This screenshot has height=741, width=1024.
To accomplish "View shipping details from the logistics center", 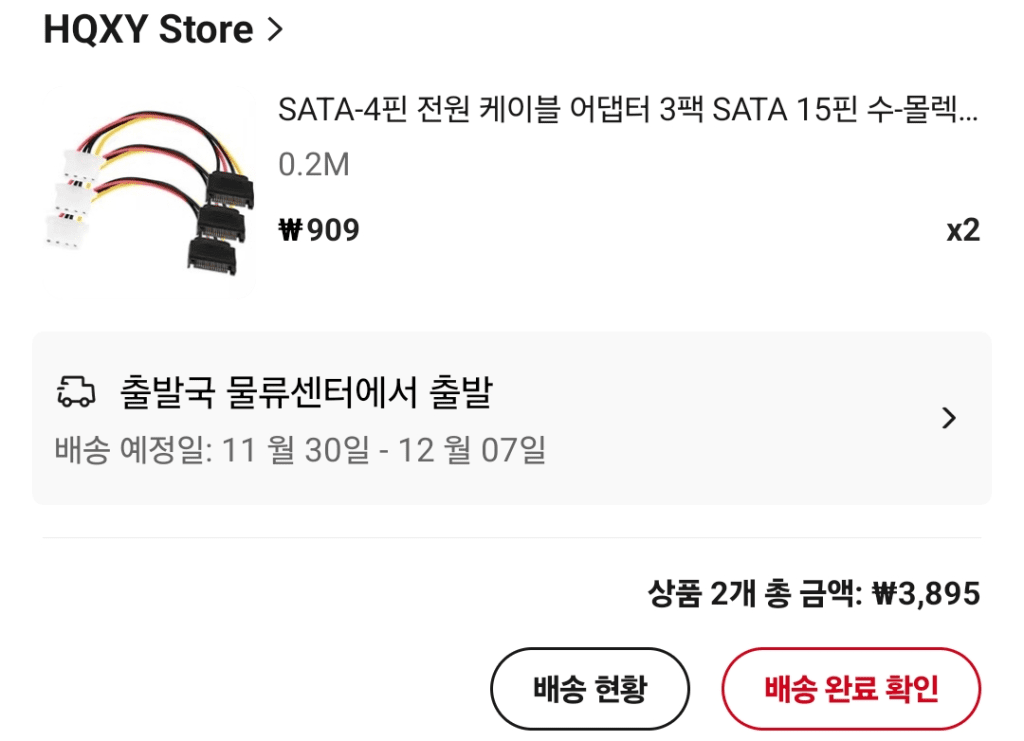I will [511, 418].
